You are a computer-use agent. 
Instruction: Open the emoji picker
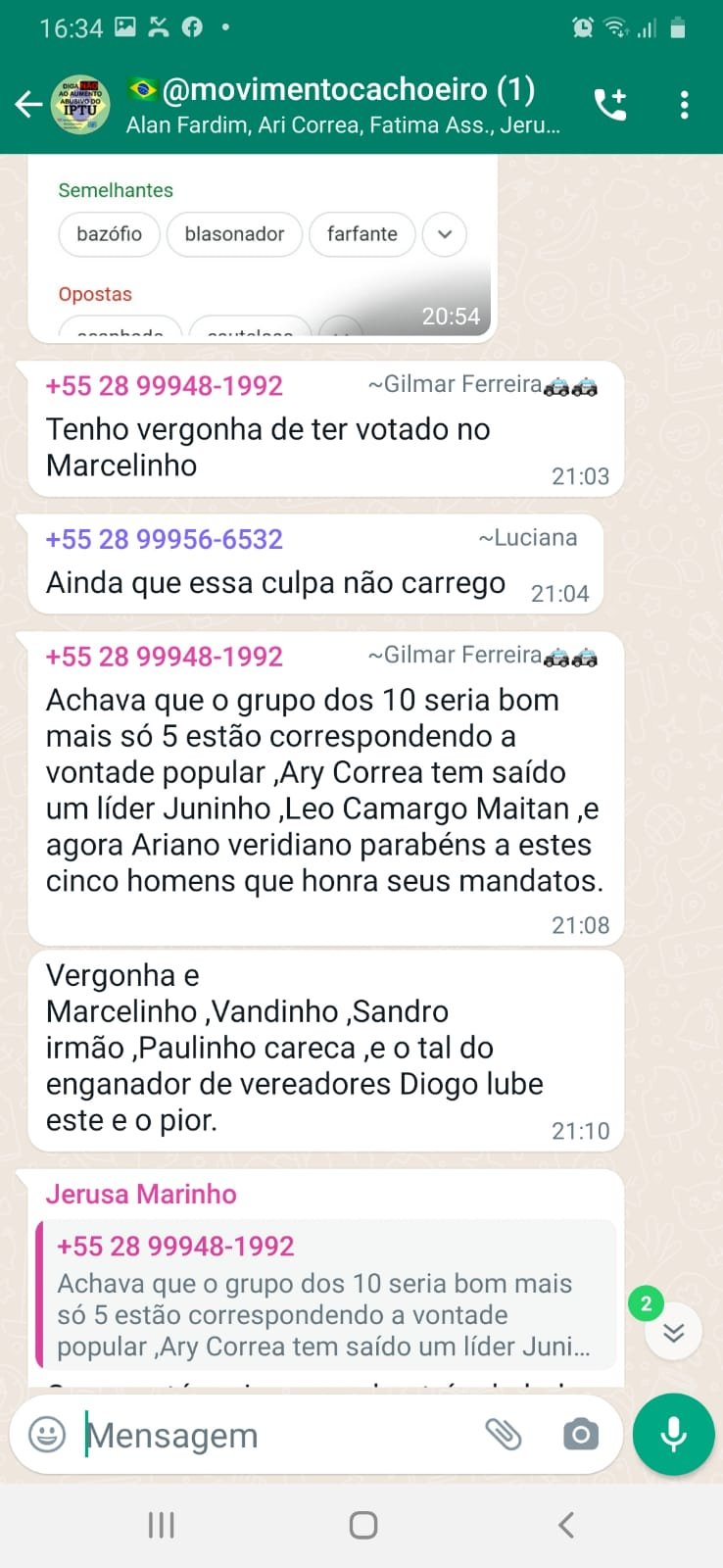(x=47, y=1435)
